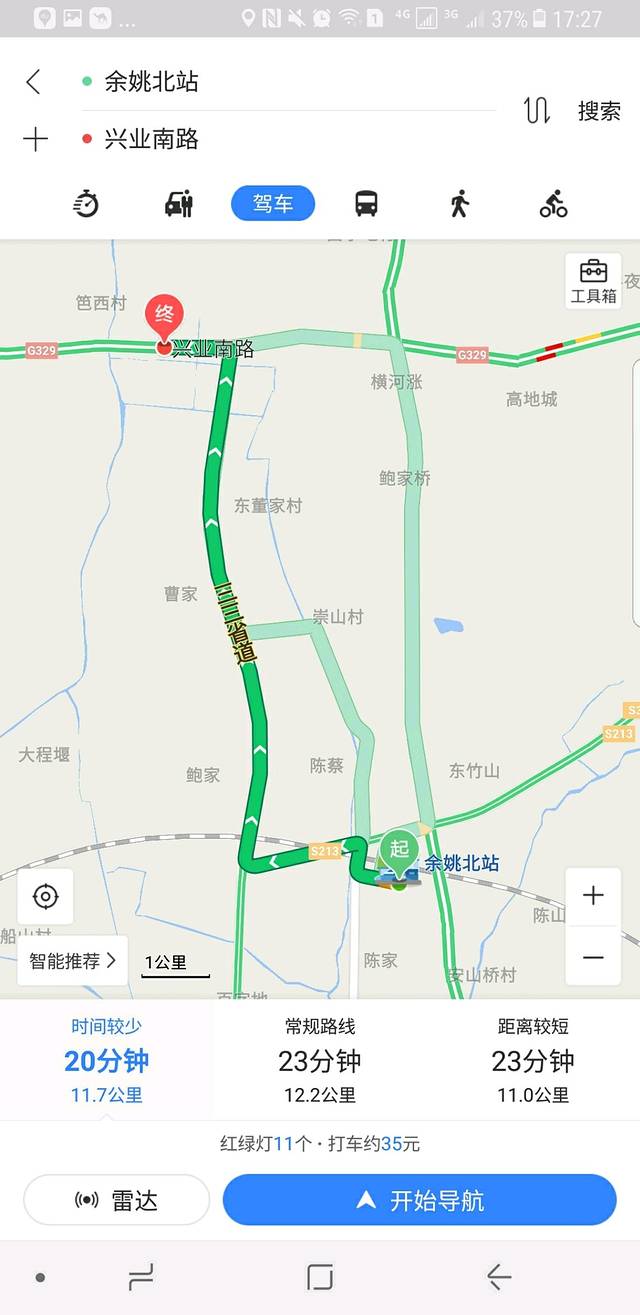640x1315 pixels.
Task: Start navigation with 开始导航
Action: click(x=419, y=1200)
